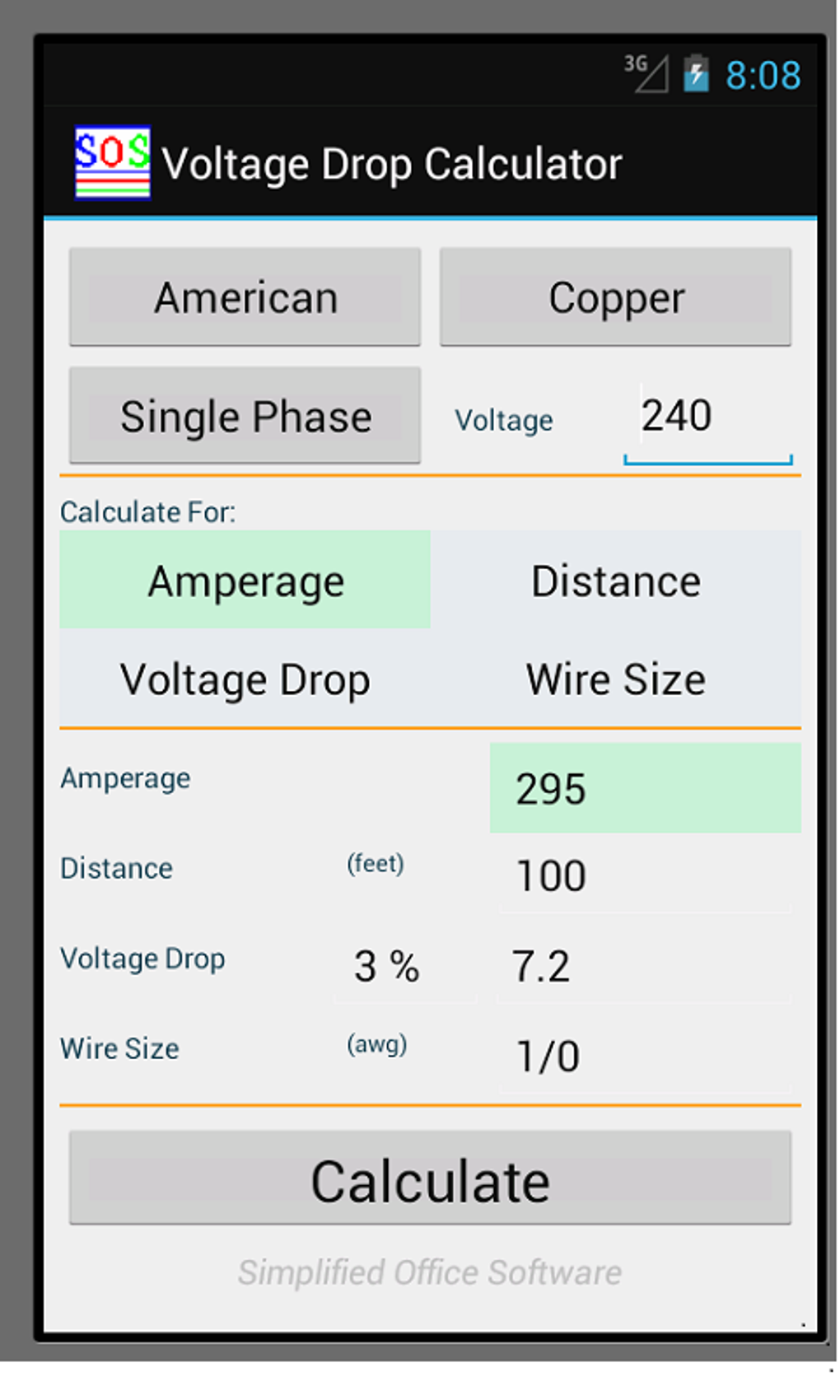840x1400 pixels.
Task: Choose Voltage Drop under Calculate For
Action: pyautogui.click(x=245, y=678)
